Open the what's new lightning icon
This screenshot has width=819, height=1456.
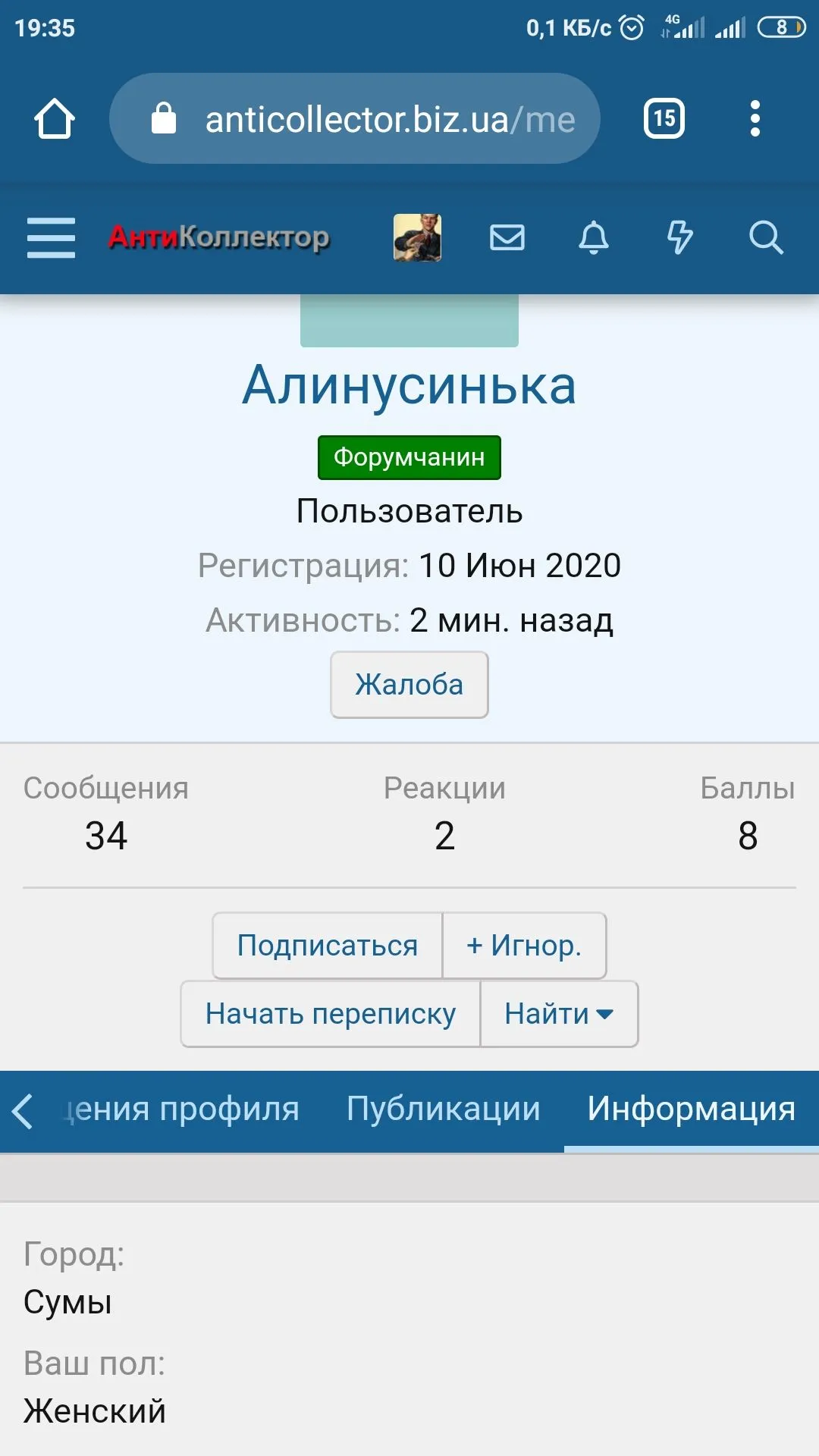(x=679, y=237)
